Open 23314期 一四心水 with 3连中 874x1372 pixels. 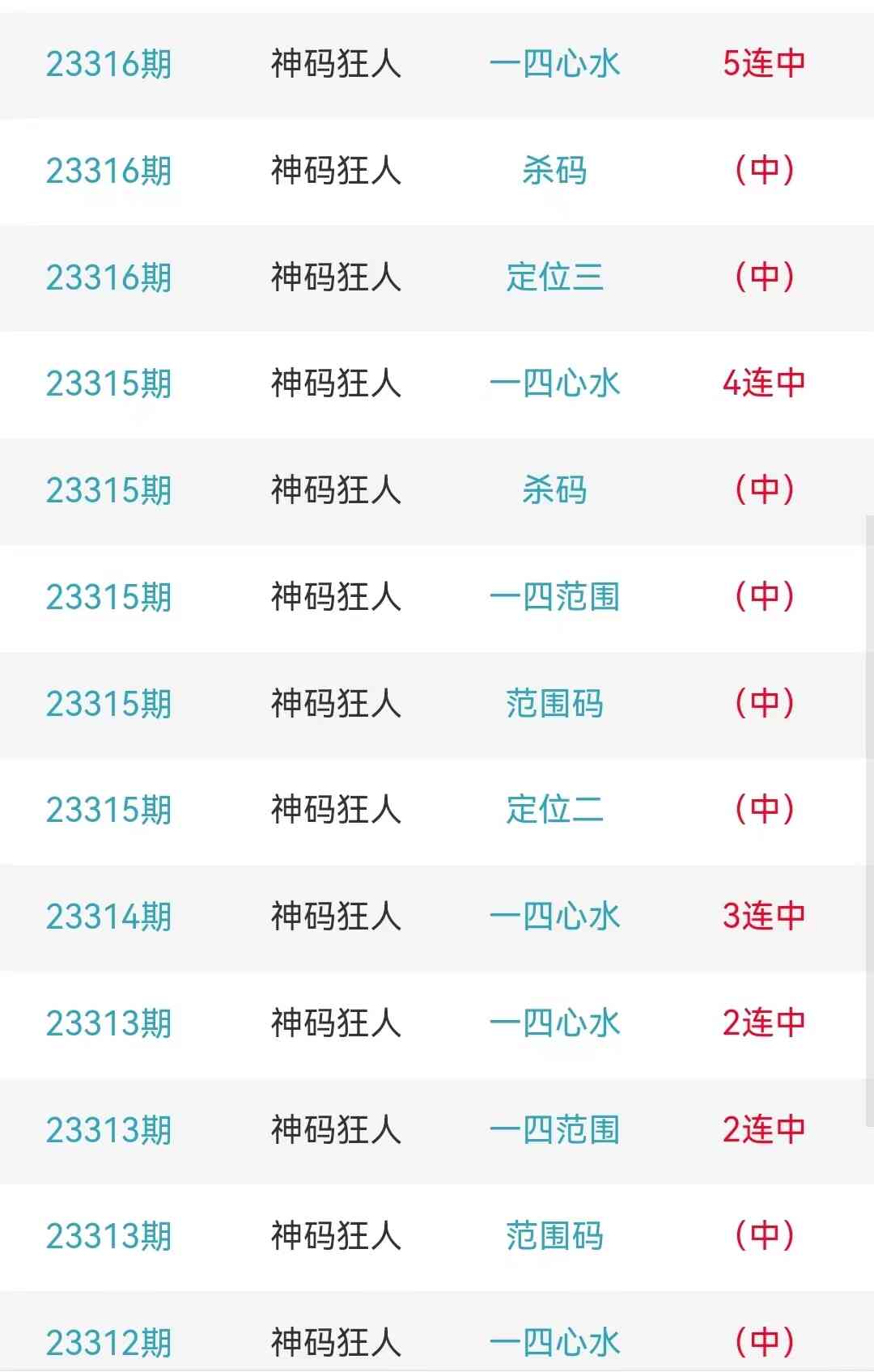pos(554,917)
